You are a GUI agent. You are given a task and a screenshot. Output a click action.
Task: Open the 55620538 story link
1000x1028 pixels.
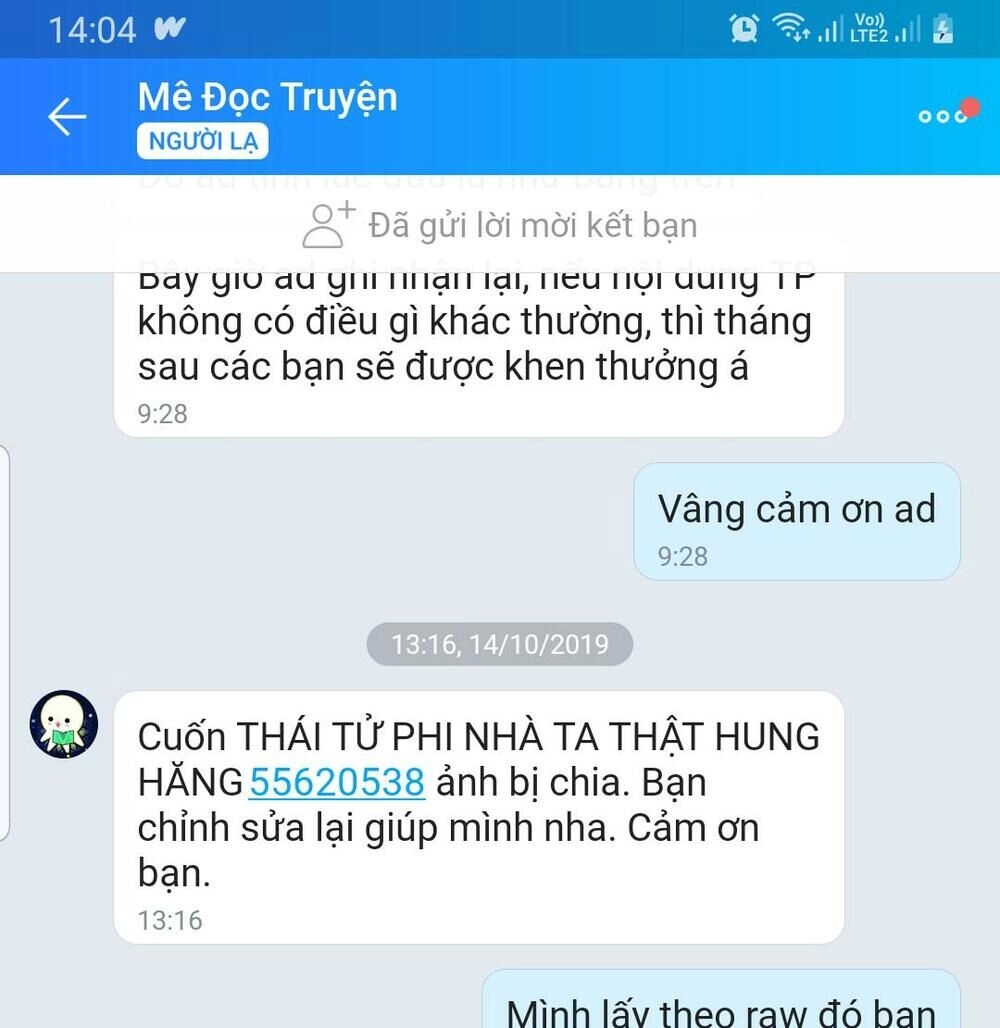point(337,783)
